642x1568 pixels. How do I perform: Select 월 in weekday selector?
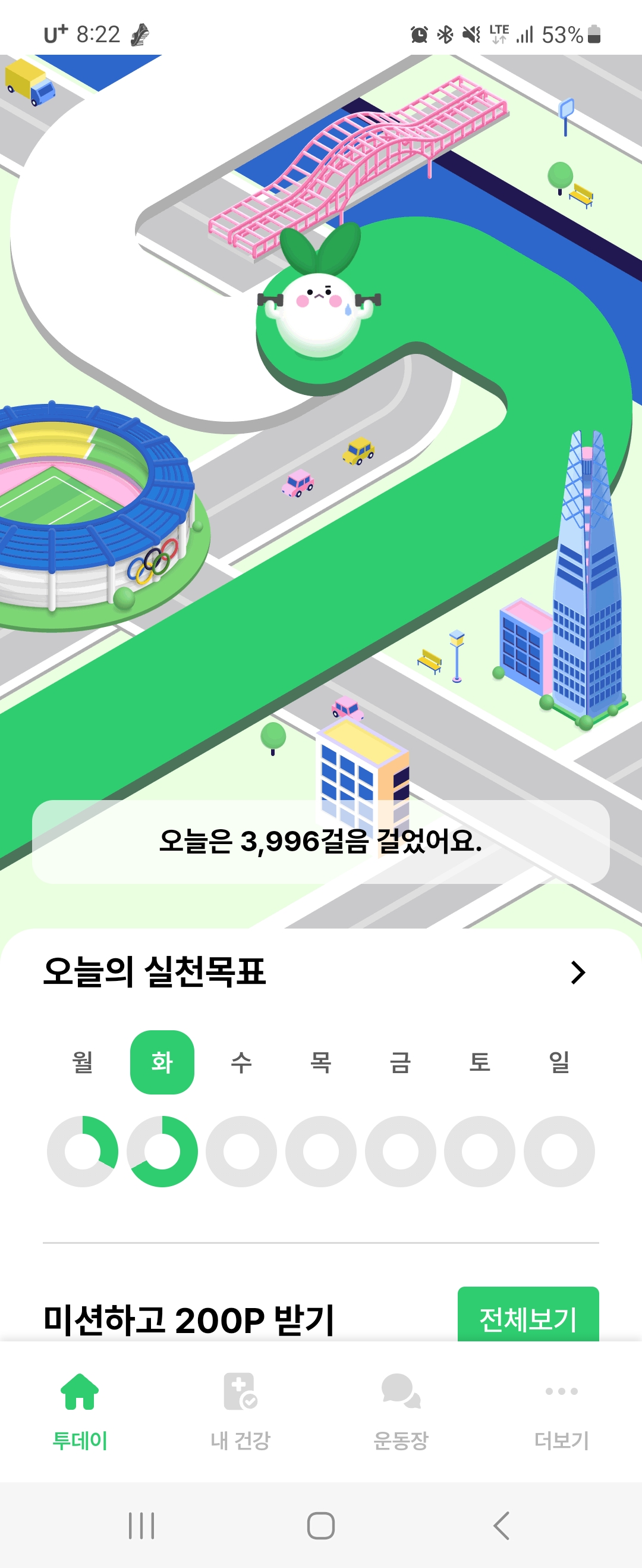pyautogui.click(x=83, y=1062)
